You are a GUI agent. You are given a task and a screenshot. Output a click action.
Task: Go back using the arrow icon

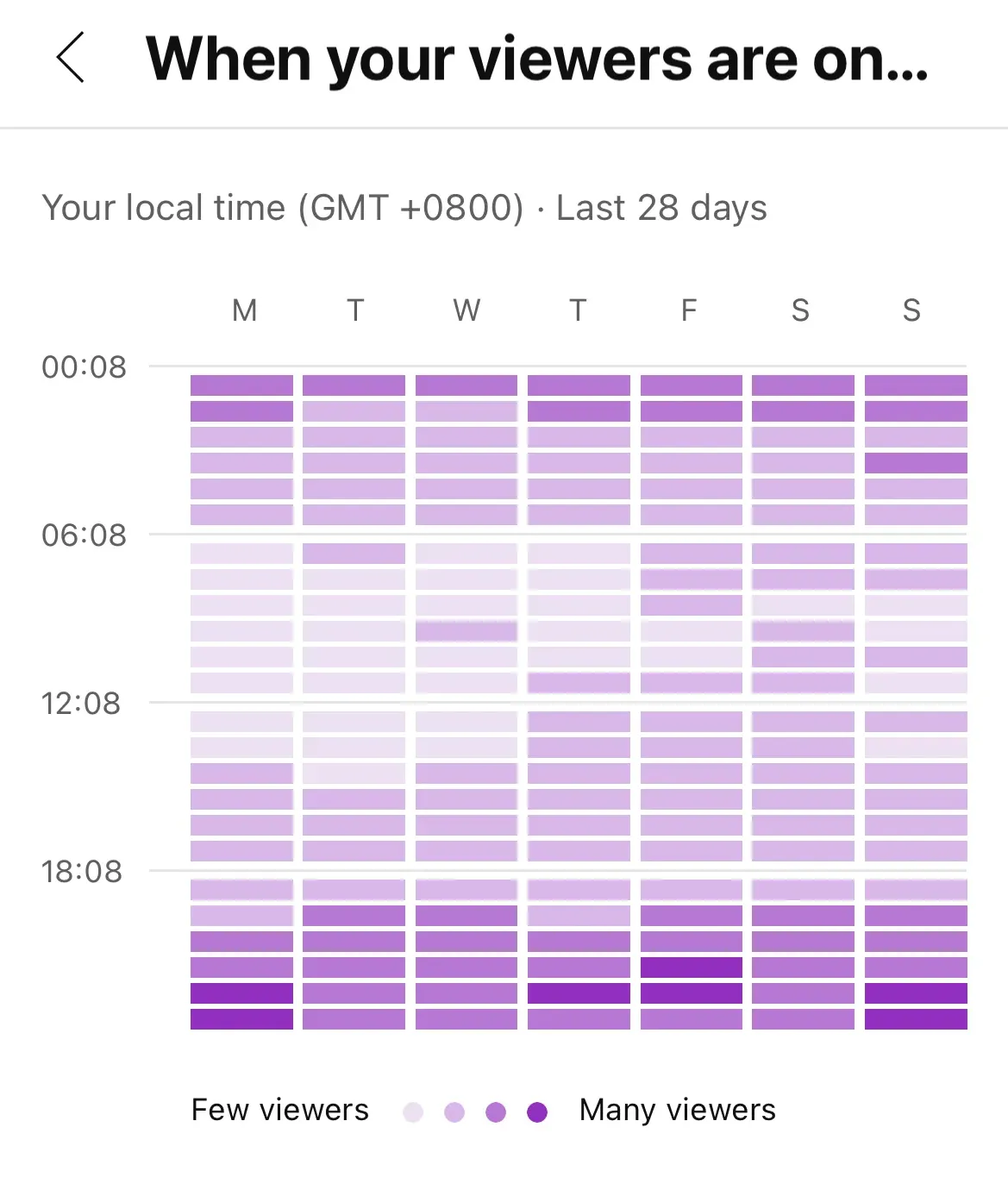coord(71,58)
